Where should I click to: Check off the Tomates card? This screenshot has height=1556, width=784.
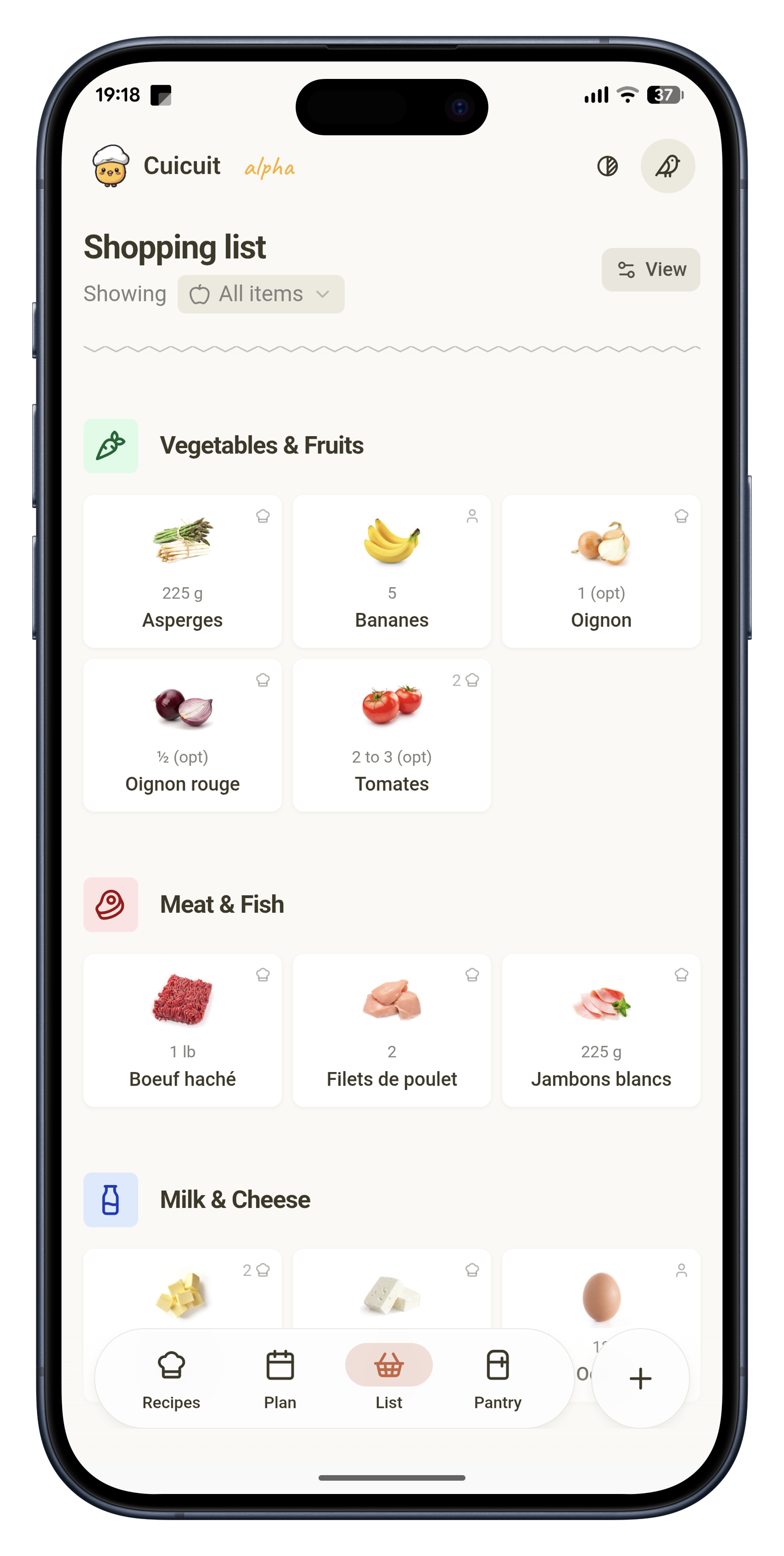(391, 735)
